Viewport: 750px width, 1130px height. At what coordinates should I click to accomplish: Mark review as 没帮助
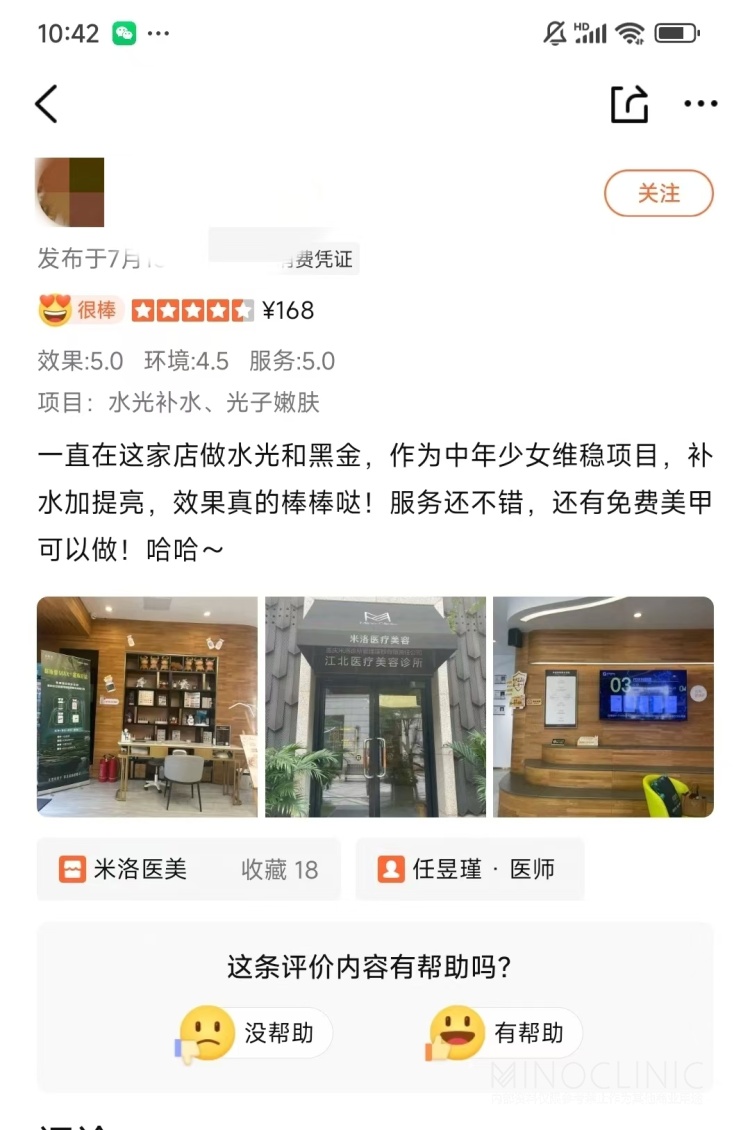256,1033
